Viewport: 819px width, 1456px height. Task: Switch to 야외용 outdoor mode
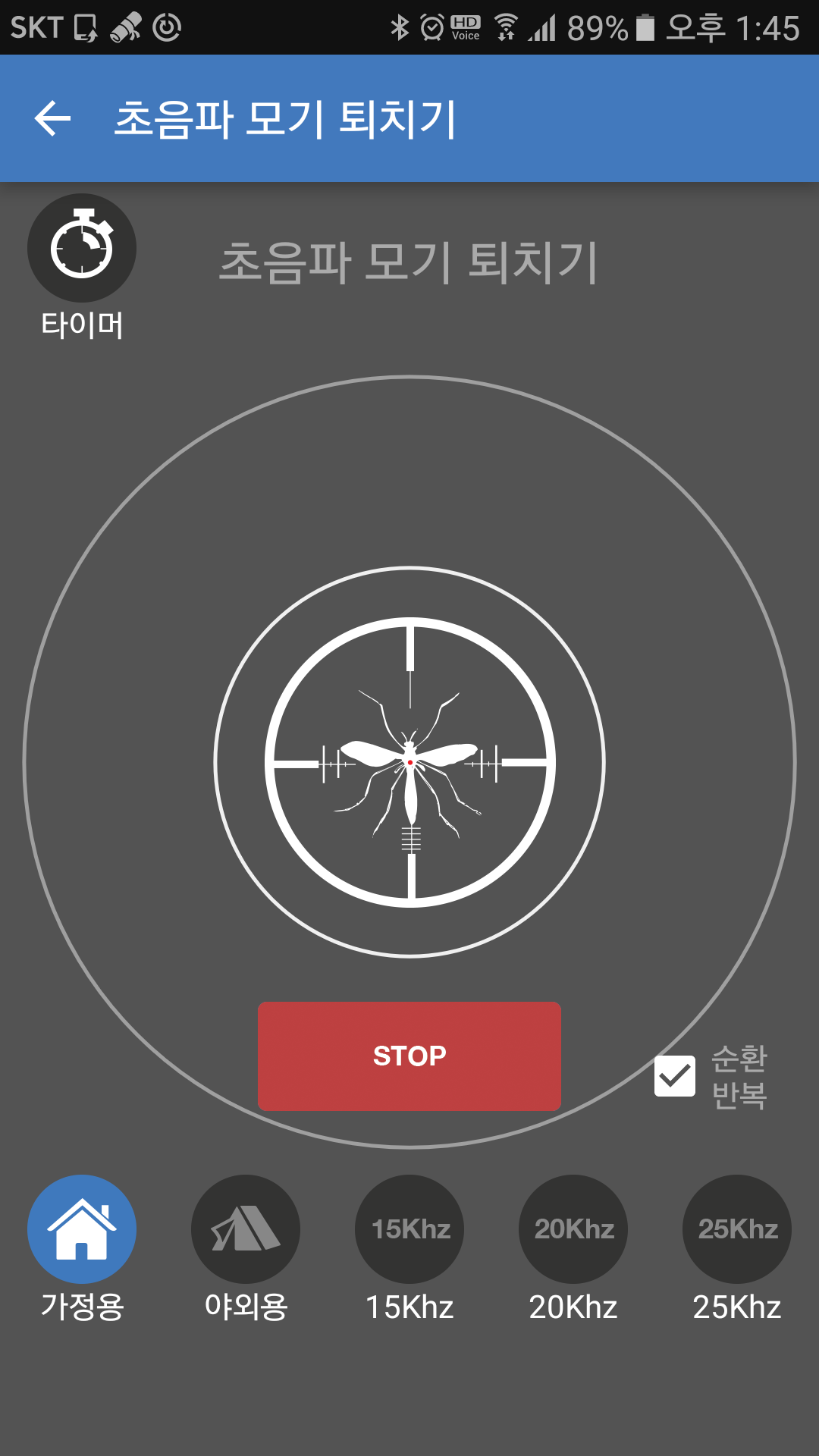246,1228
